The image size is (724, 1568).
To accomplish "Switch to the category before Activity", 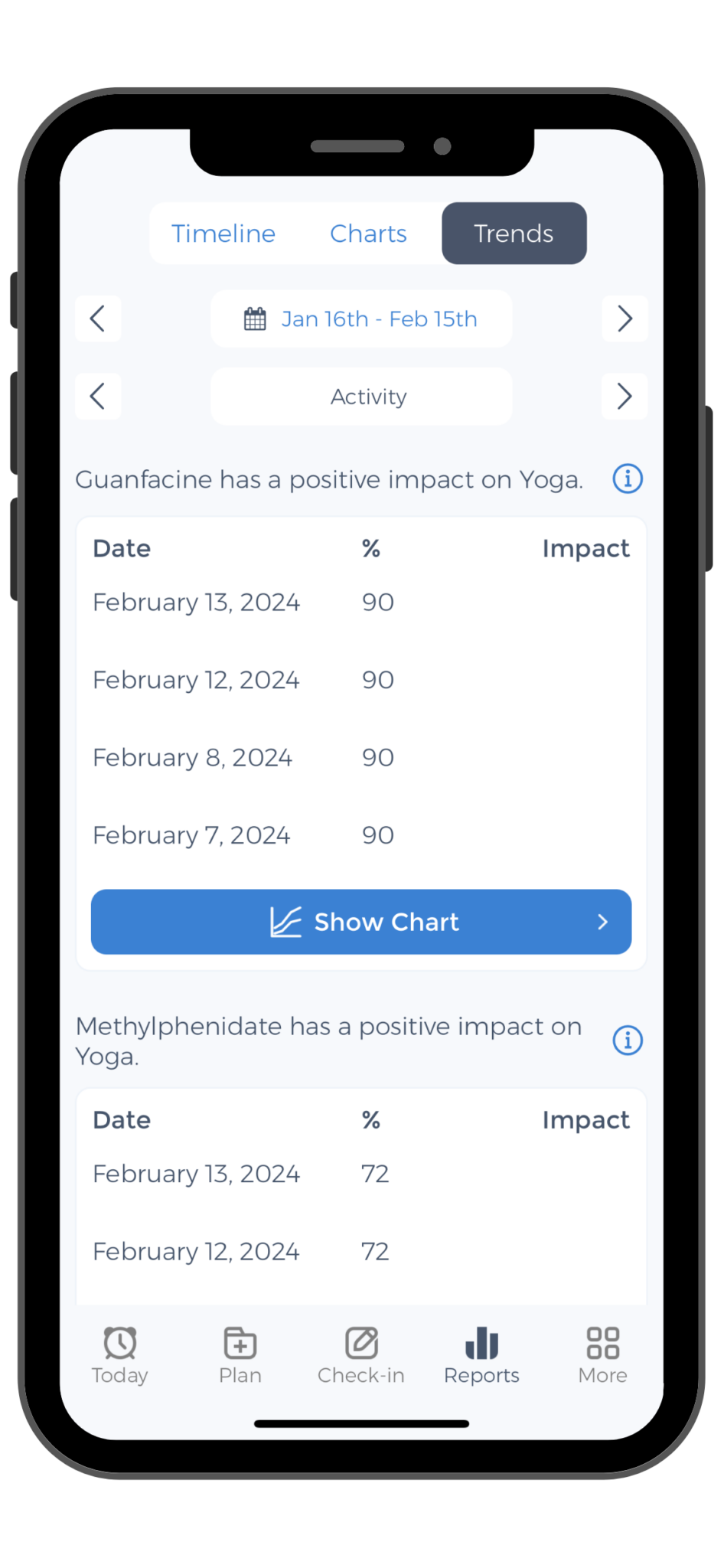I will pyautogui.click(x=98, y=397).
